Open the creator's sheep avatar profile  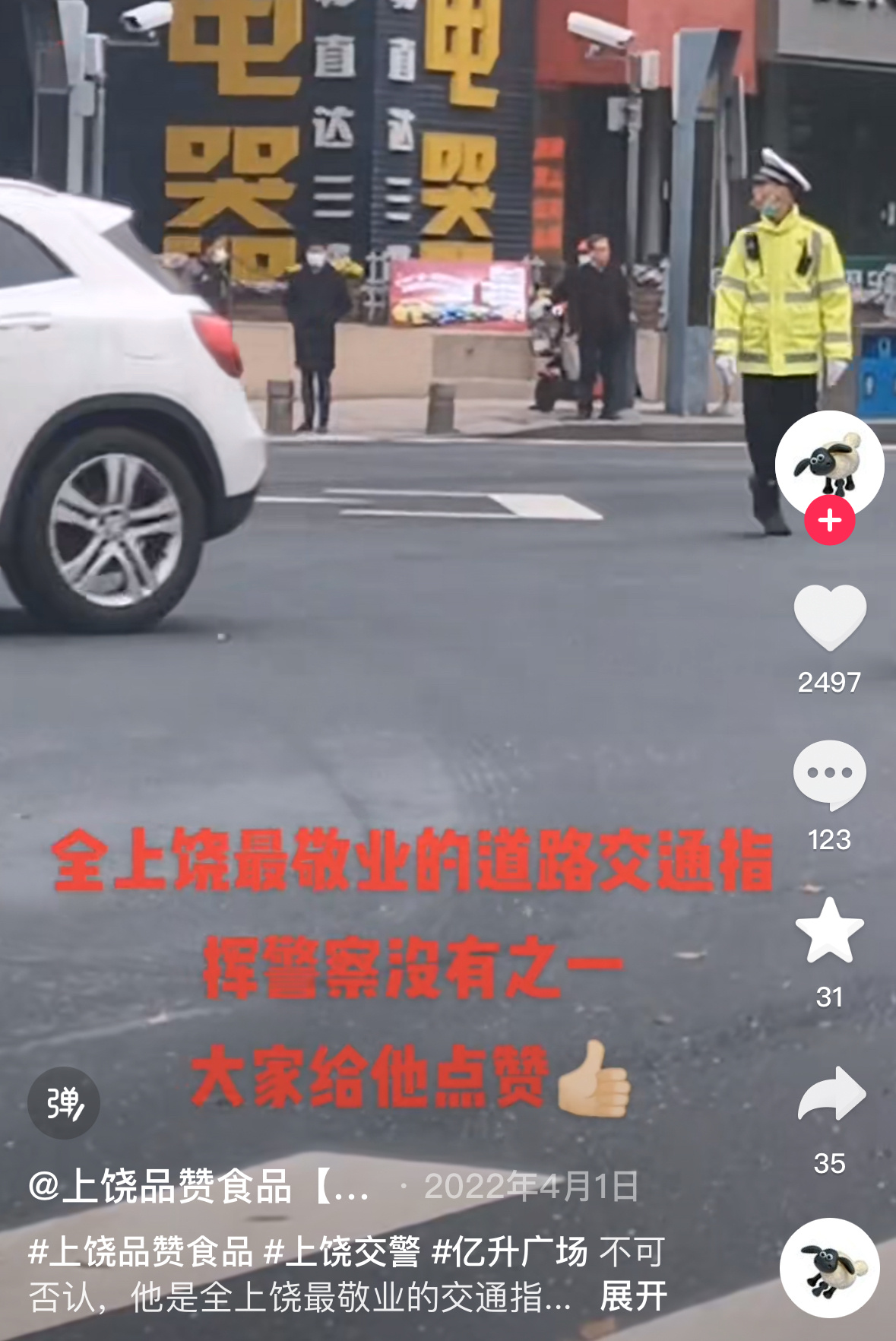click(829, 461)
